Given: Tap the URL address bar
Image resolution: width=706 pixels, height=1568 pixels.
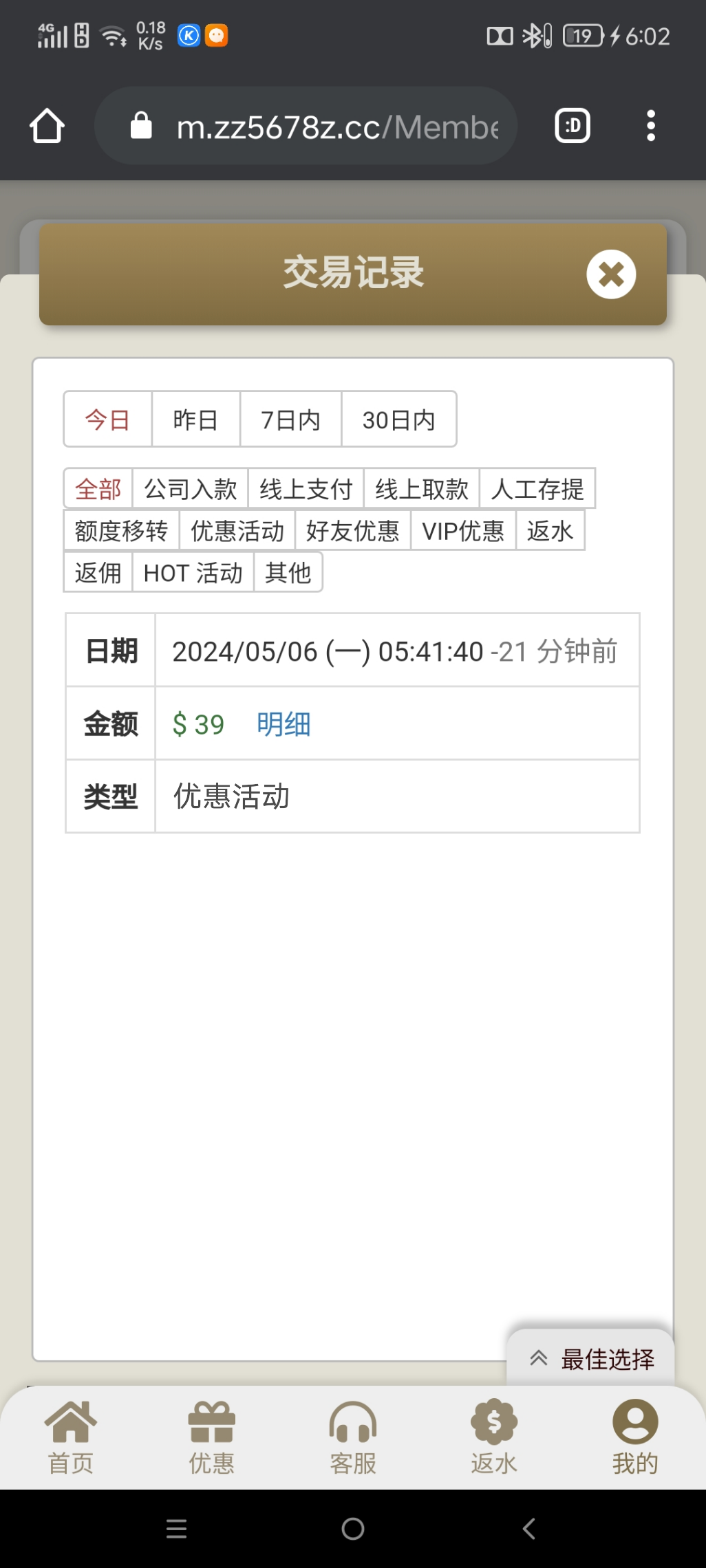Looking at the screenshot, I should pos(323,127).
